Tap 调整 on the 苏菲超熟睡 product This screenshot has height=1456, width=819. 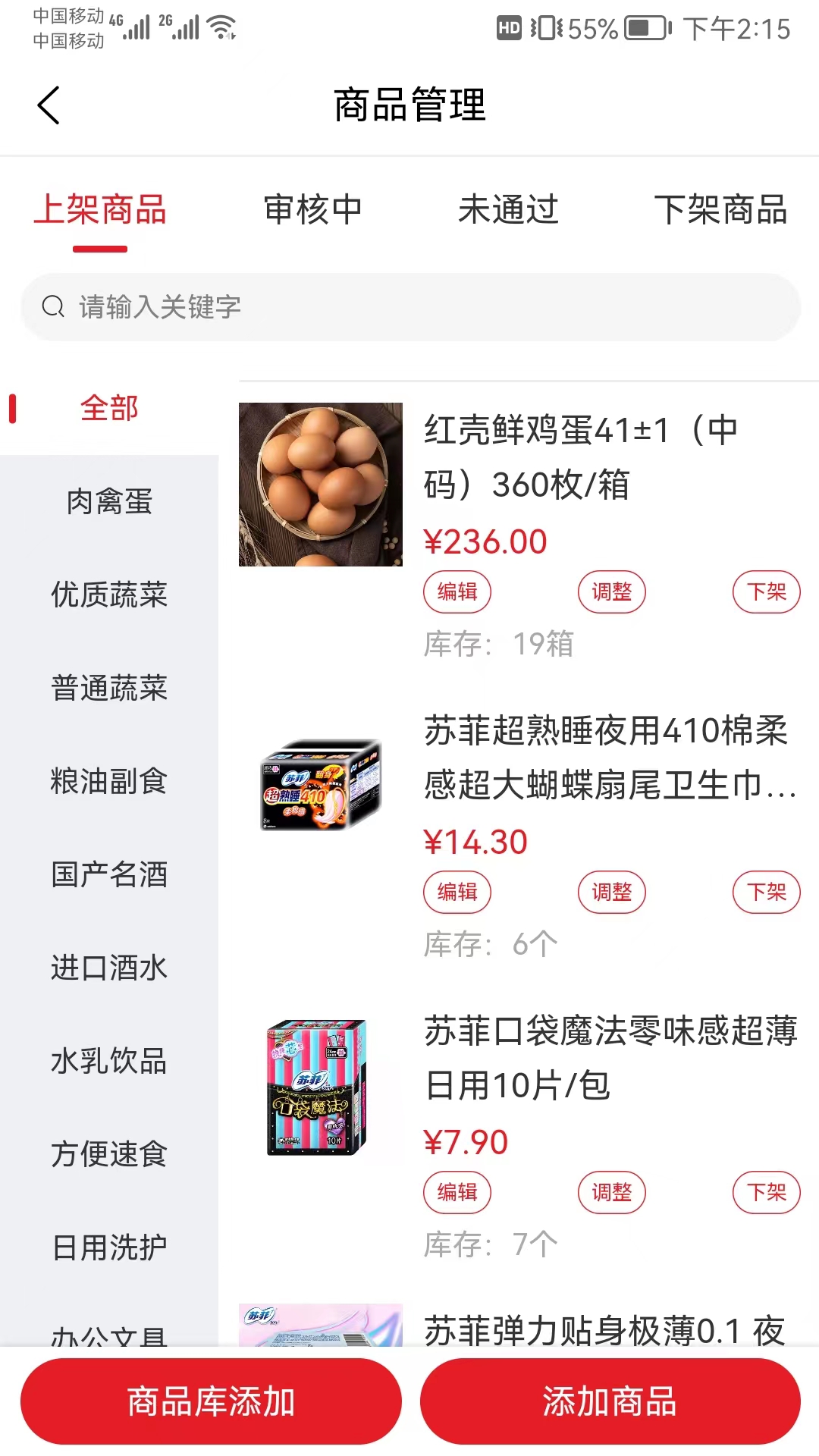tap(611, 892)
